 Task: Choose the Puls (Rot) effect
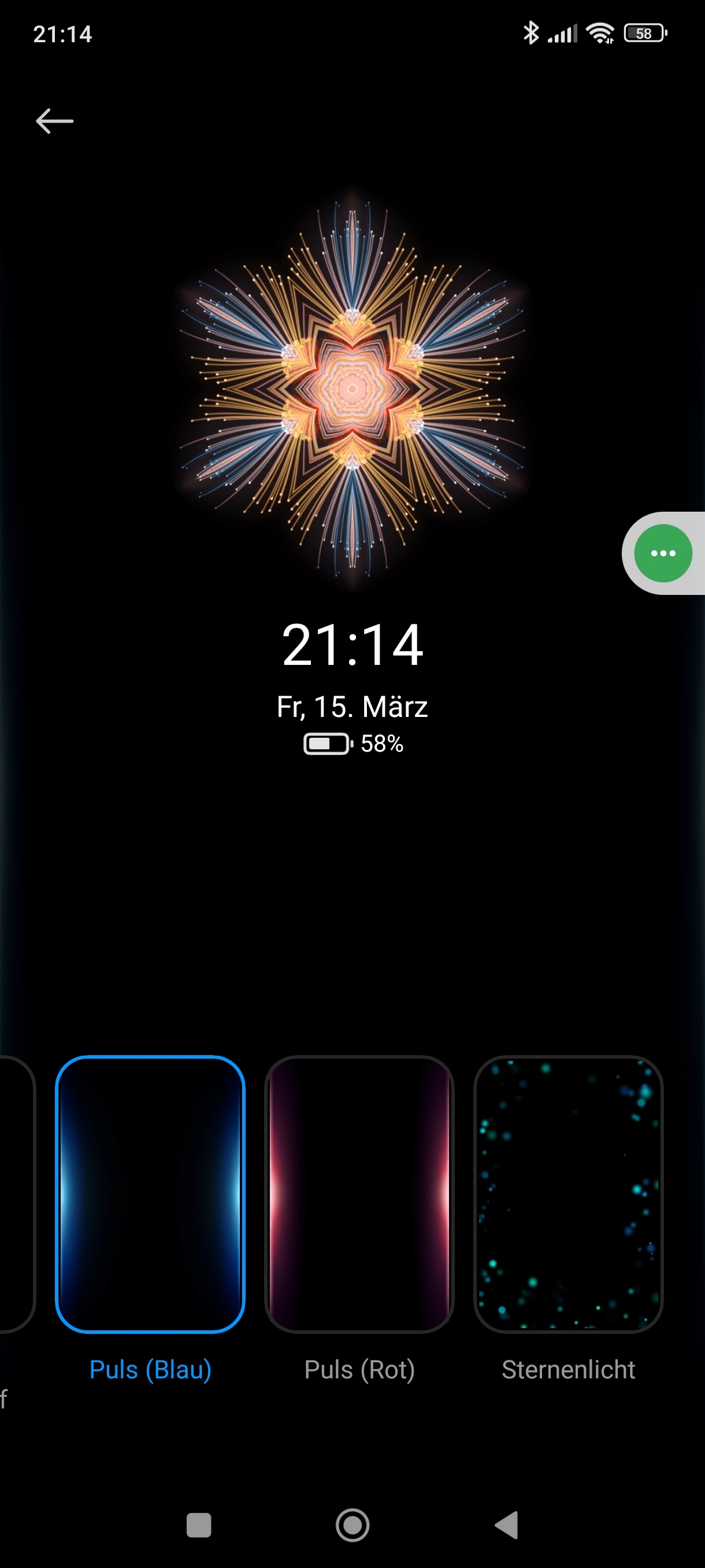click(359, 1194)
